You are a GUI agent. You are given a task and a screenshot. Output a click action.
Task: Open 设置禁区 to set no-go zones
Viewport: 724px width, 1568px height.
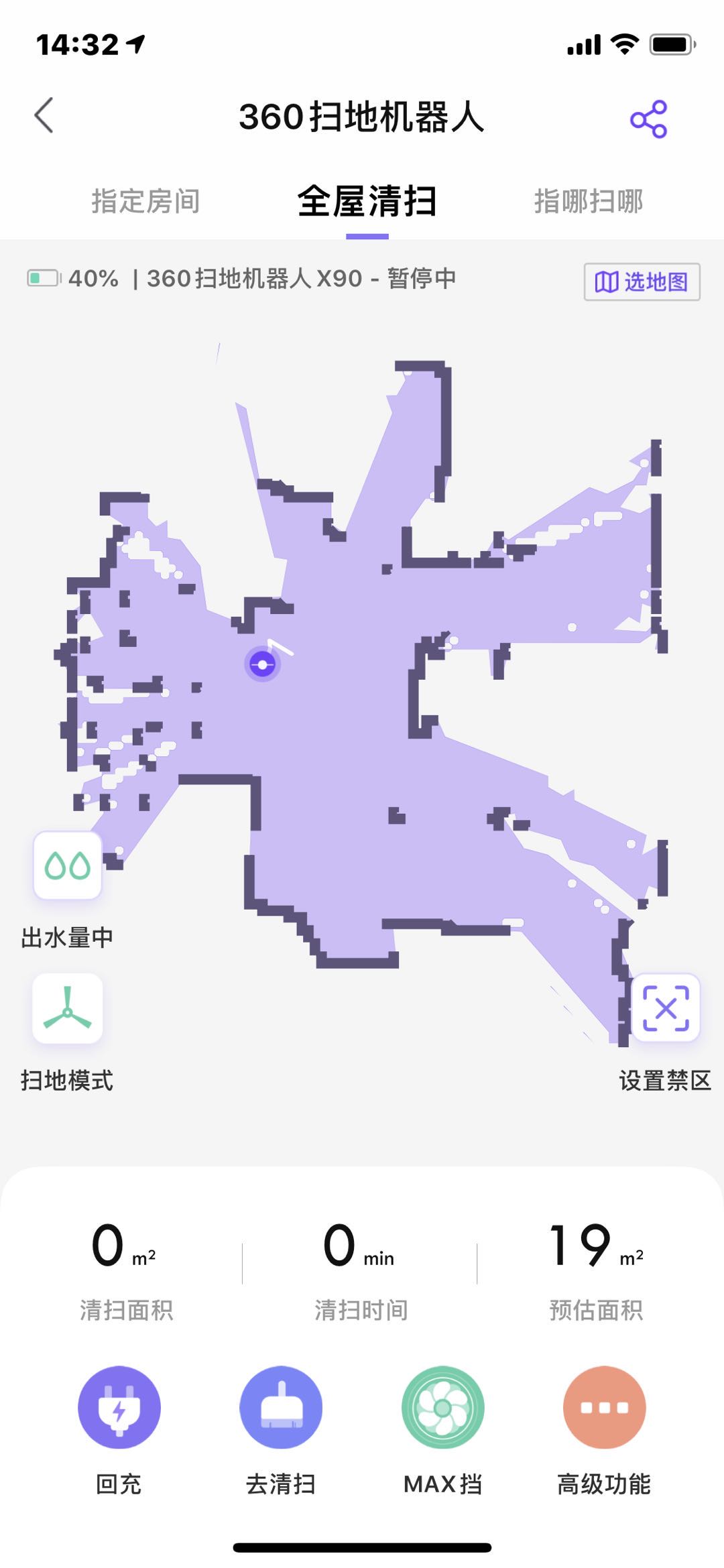tap(666, 1009)
